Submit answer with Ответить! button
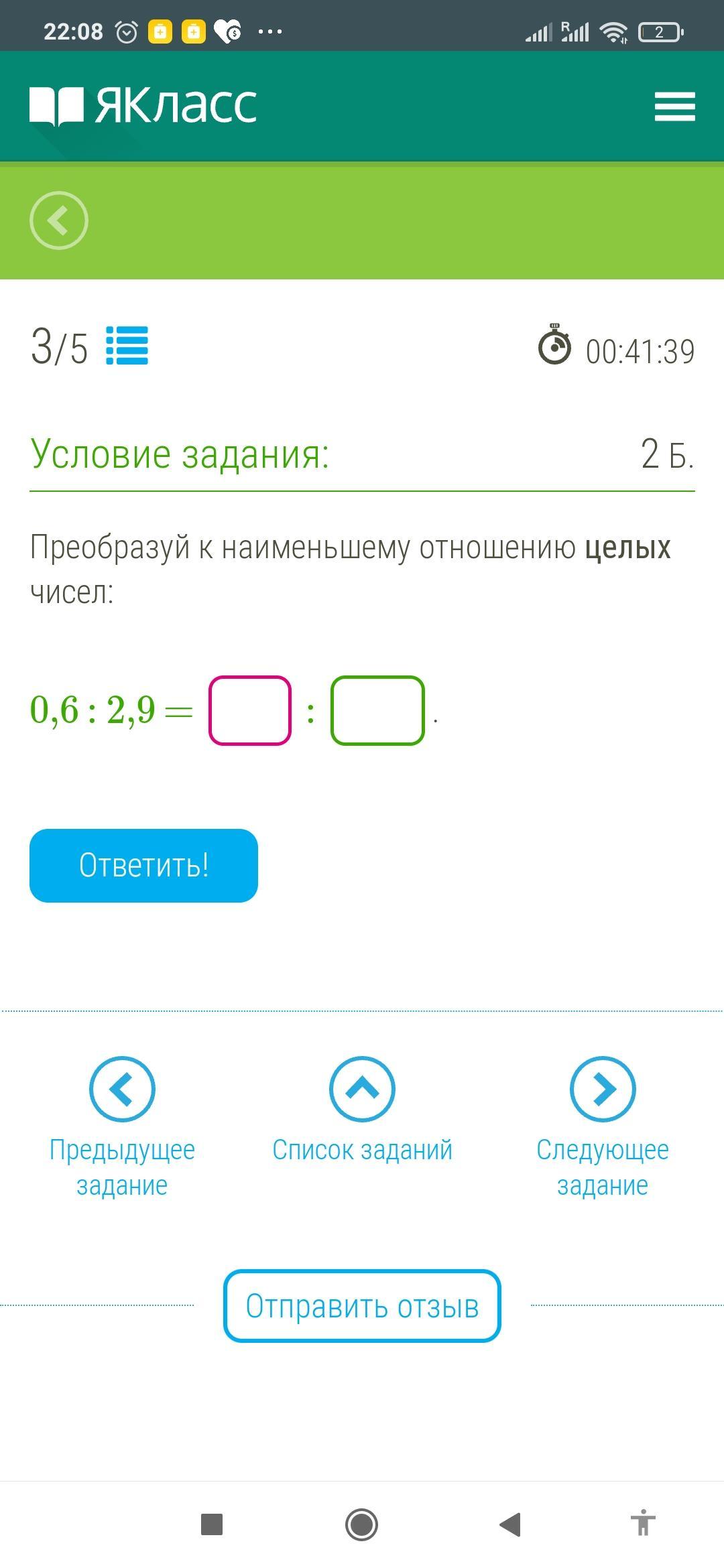 pos(143,865)
